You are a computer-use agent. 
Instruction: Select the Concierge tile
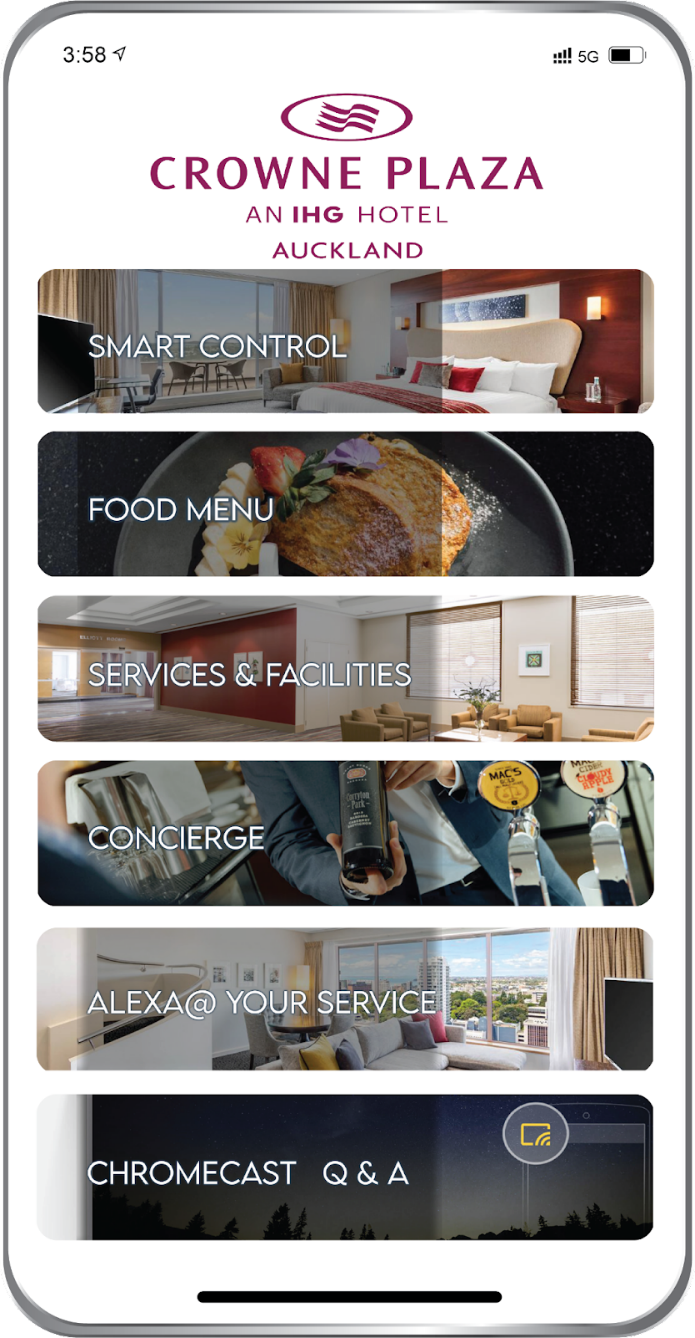click(x=345, y=833)
